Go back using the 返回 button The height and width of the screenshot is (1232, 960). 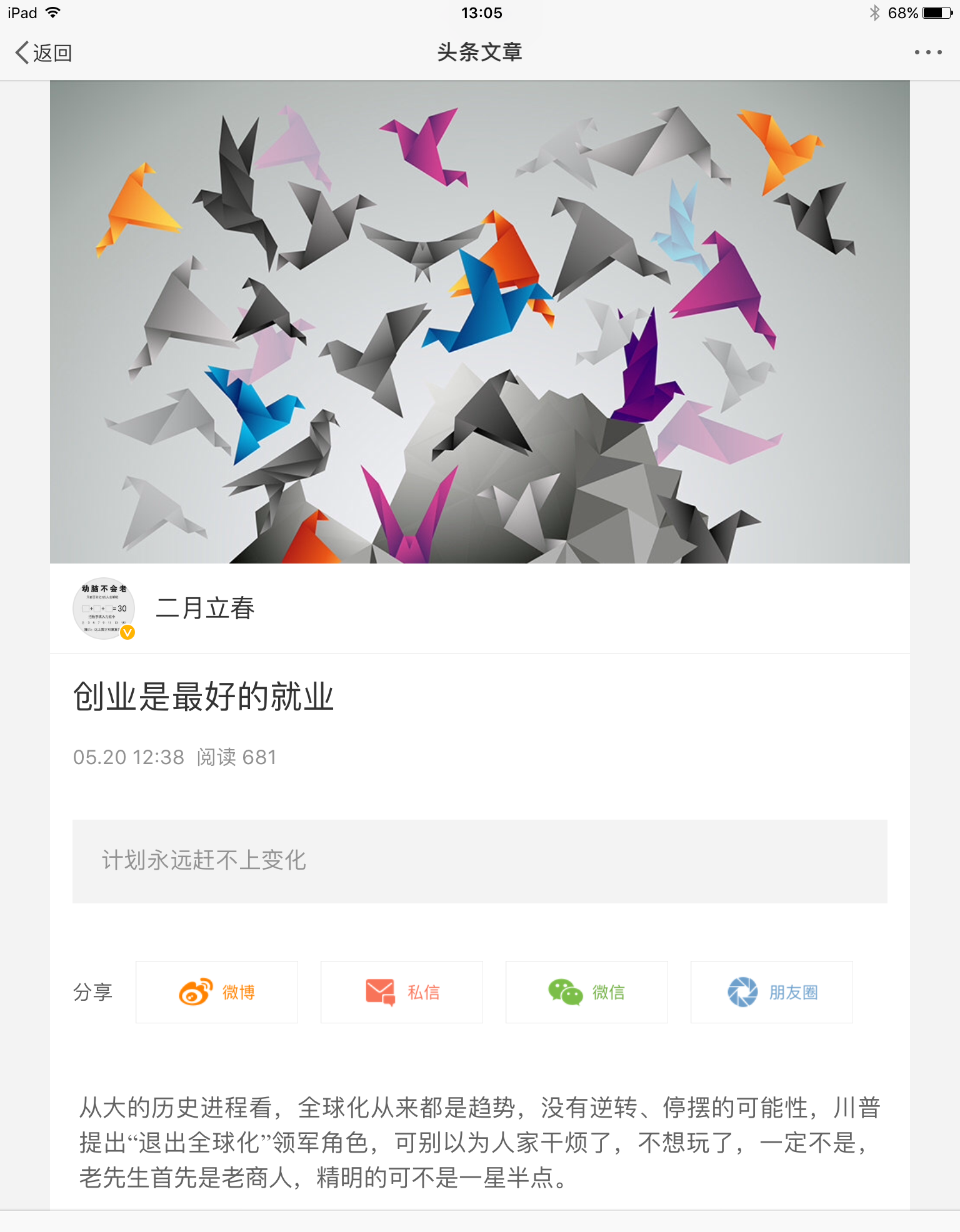click(44, 53)
